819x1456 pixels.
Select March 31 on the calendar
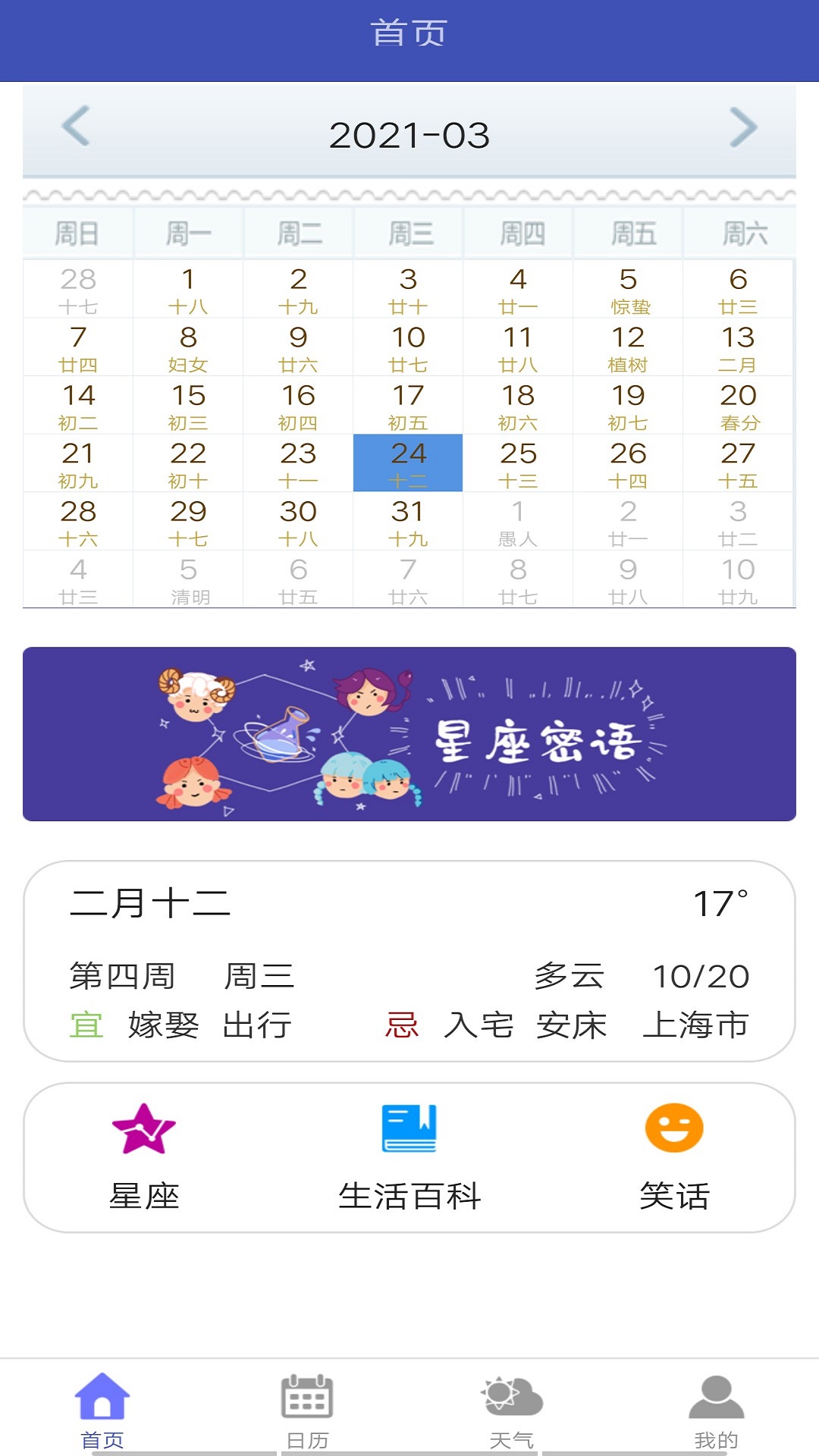coord(408,522)
